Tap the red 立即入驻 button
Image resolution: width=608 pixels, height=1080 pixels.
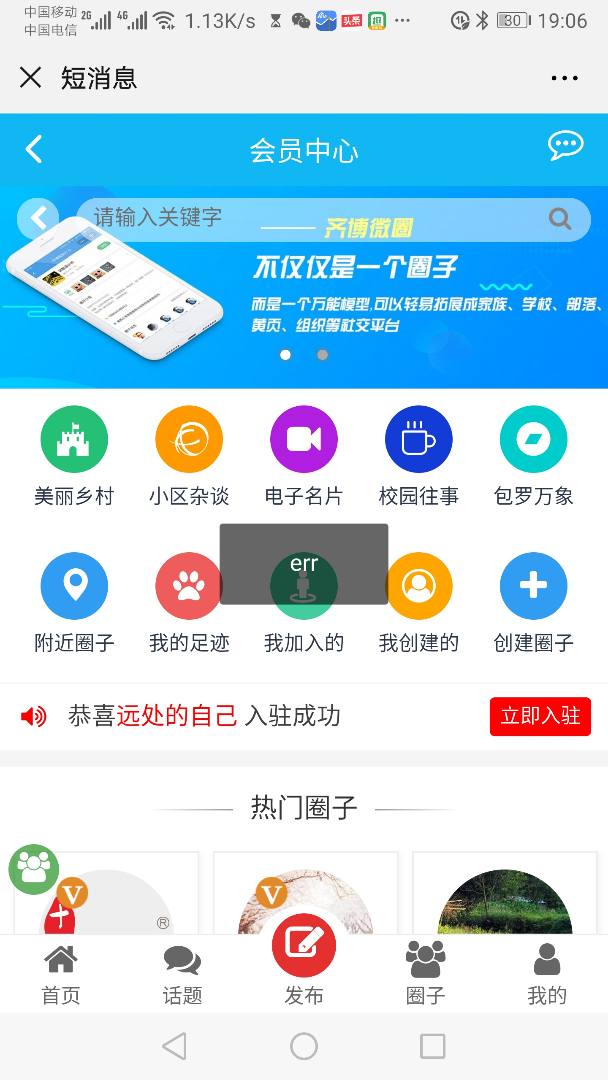point(540,716)
